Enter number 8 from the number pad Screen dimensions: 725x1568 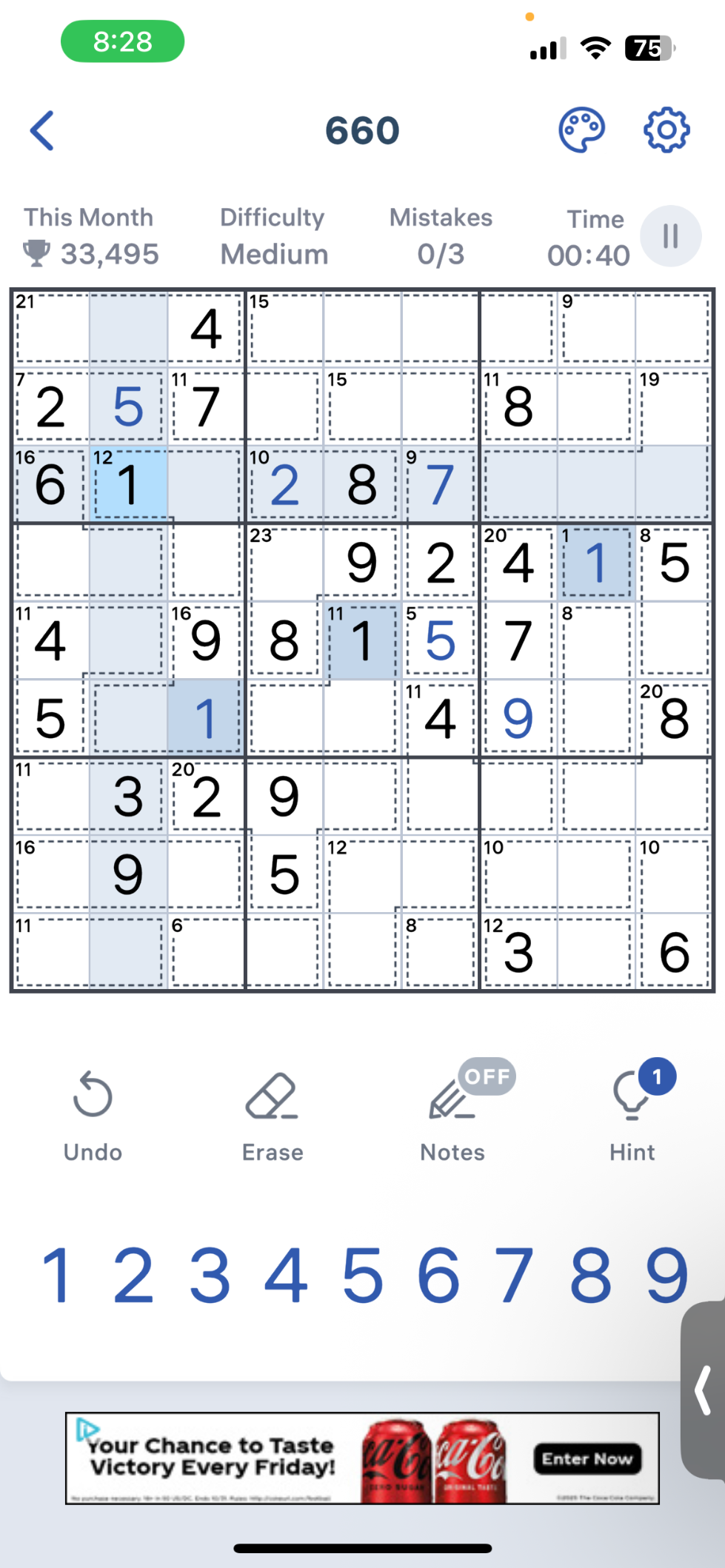coord(591,1275)
